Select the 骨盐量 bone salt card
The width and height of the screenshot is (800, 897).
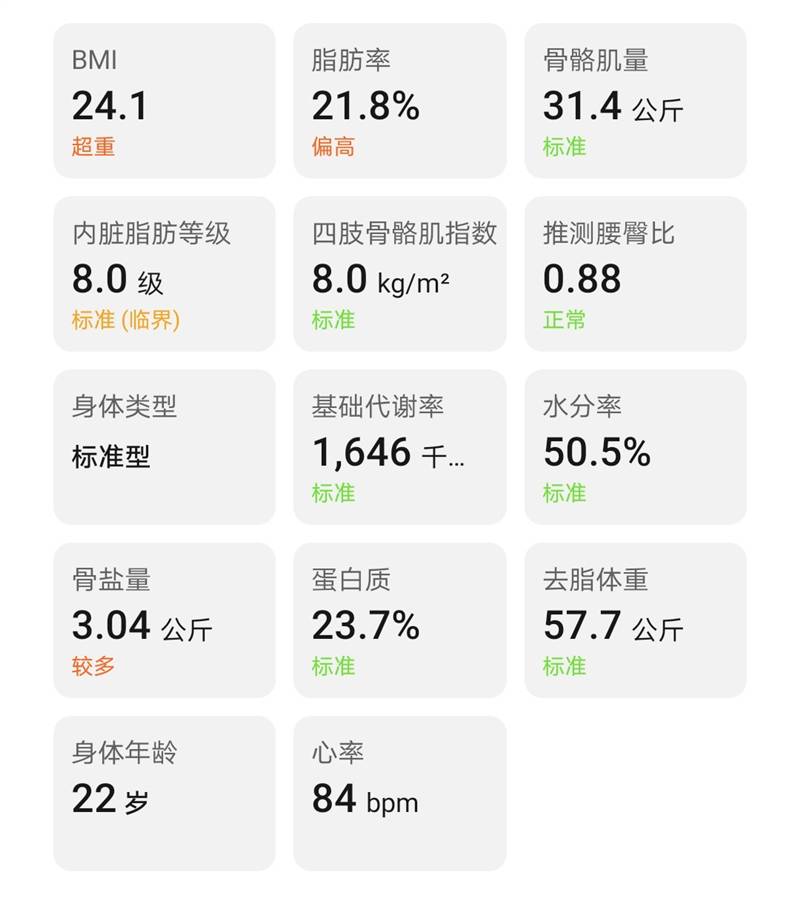tap(165, 618)
